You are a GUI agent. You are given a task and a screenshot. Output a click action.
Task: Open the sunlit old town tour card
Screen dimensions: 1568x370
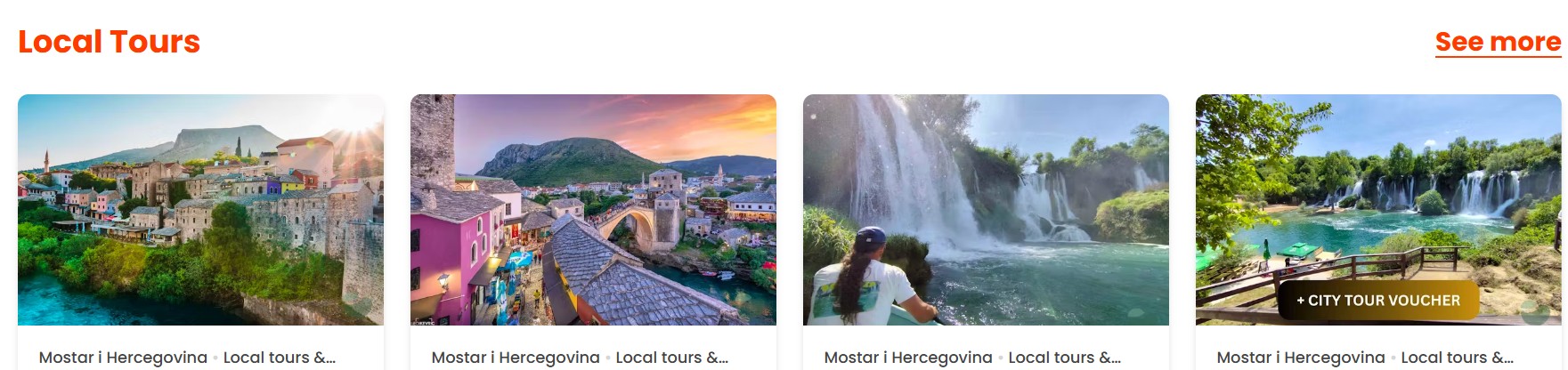tap(200, 210)
